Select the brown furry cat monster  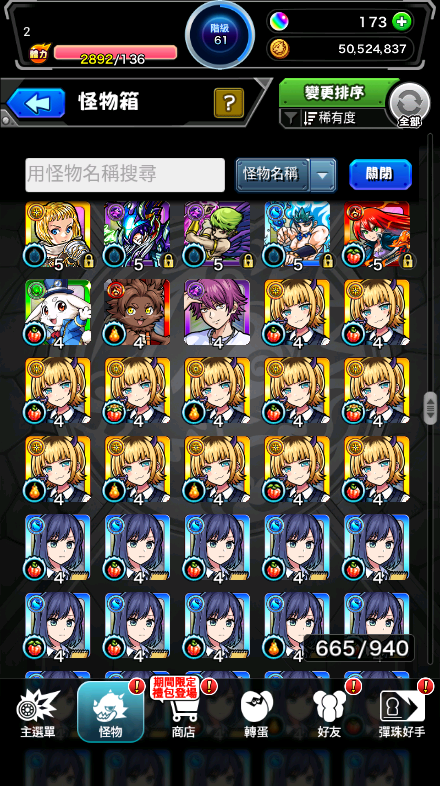coord(137,313)
